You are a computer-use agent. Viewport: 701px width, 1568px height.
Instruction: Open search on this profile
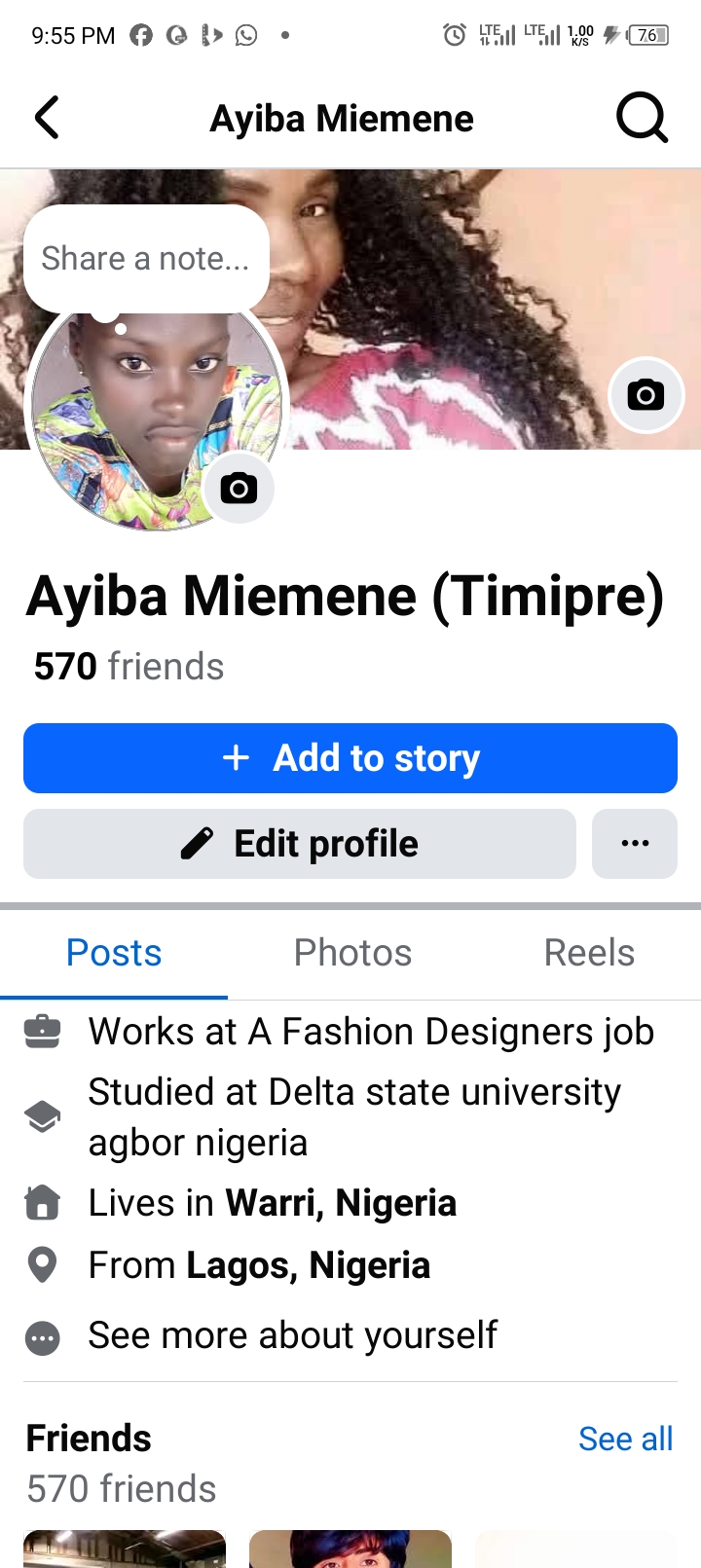coord(642,119)
